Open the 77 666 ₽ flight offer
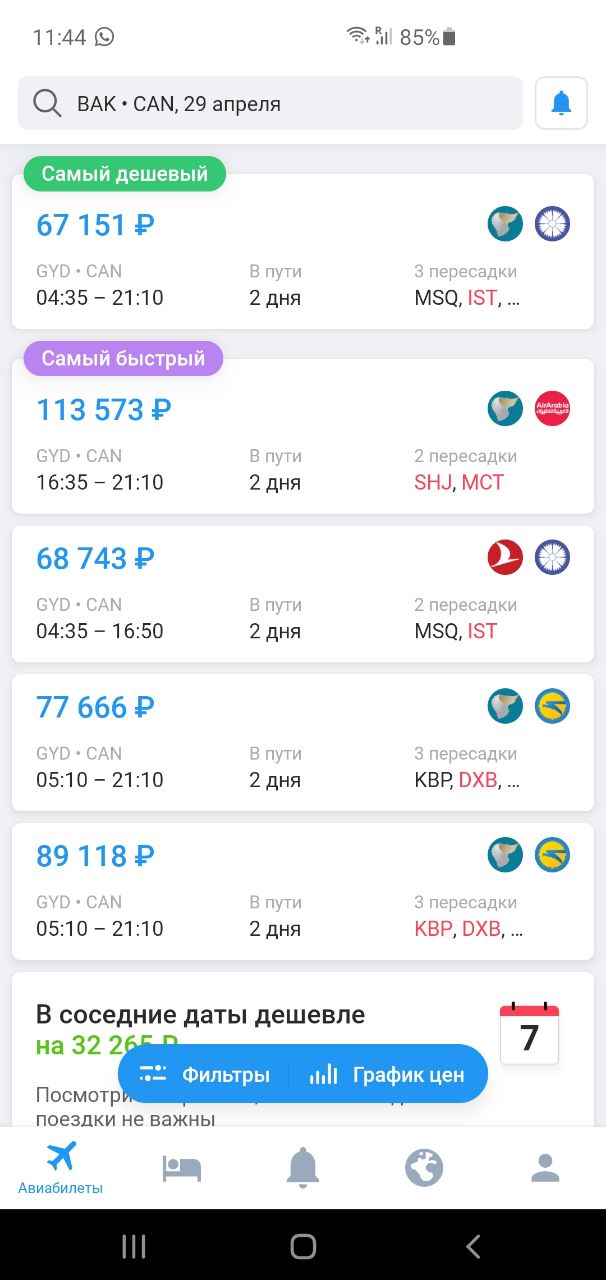606x1280 pixels. click(x=303, y=742)
